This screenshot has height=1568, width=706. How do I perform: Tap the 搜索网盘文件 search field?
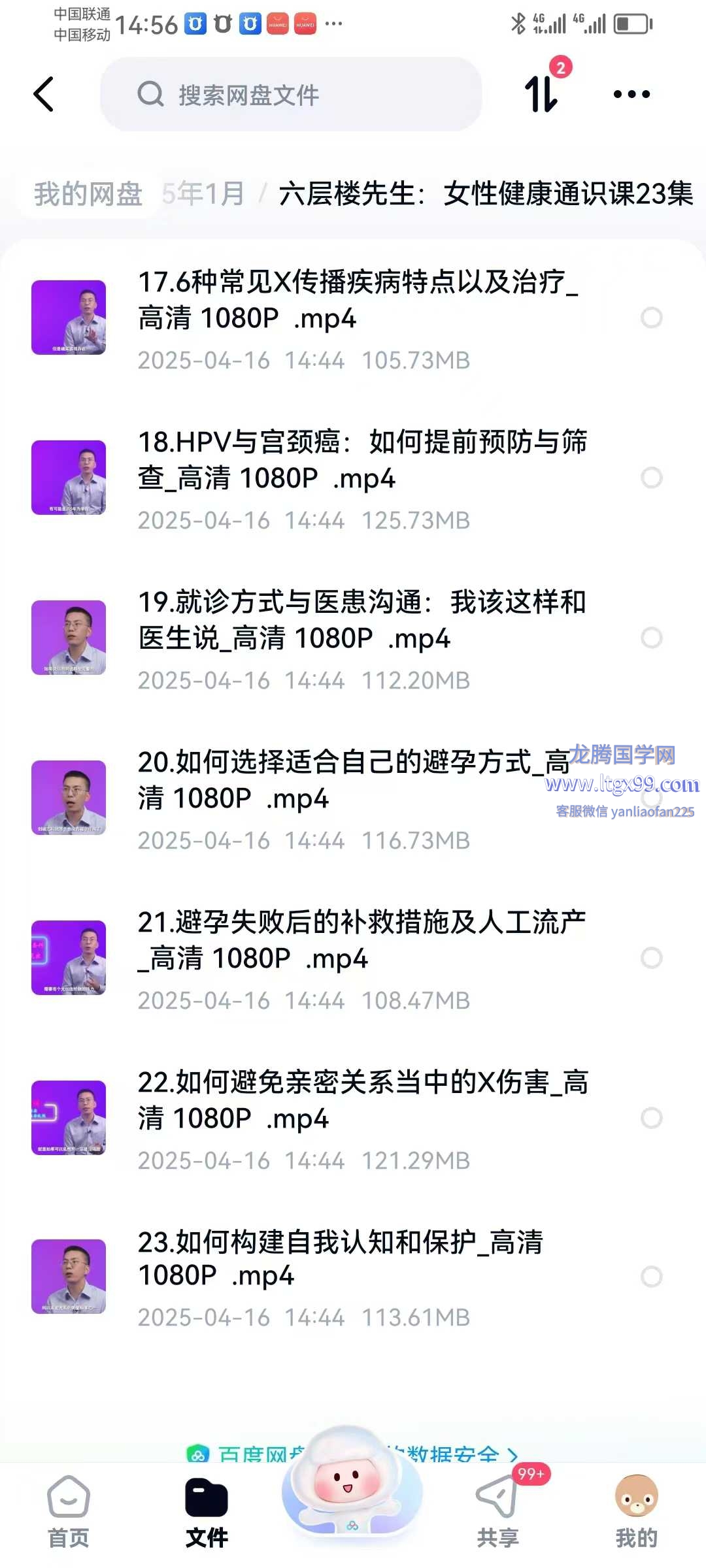click(x=291, y=95)
